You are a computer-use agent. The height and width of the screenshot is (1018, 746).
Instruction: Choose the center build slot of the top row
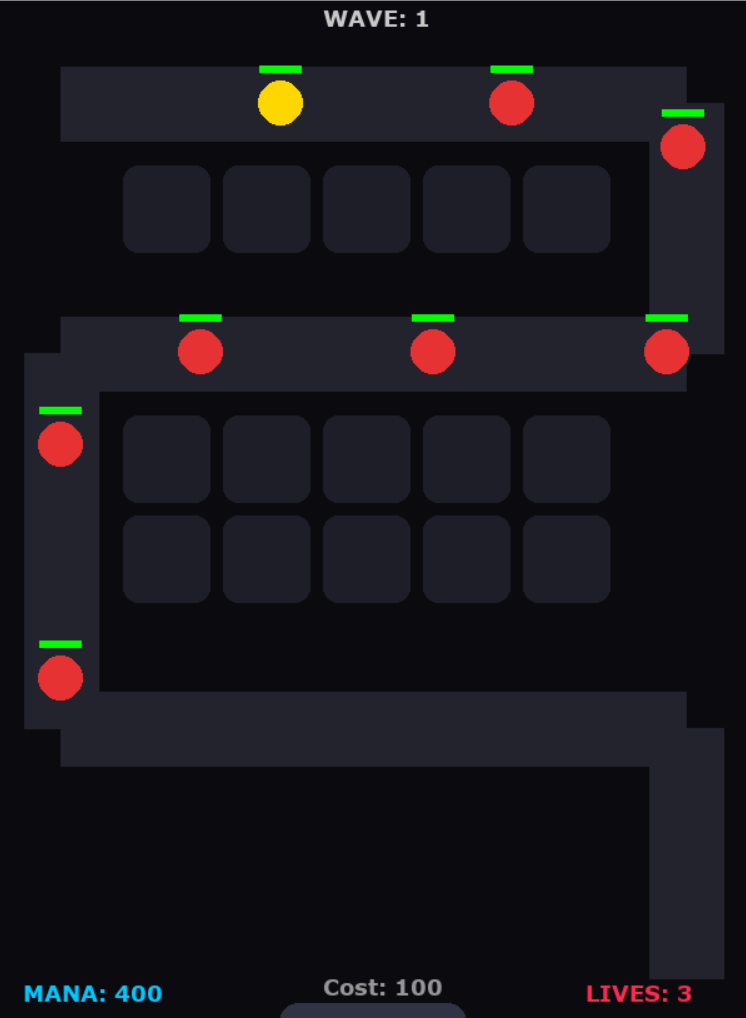pos(367,209)
